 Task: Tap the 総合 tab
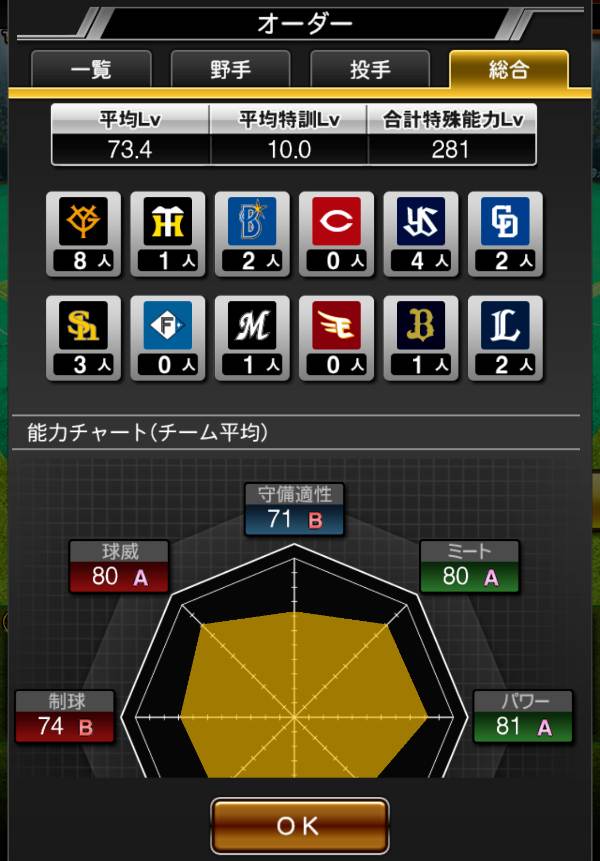tap(509, 70)
